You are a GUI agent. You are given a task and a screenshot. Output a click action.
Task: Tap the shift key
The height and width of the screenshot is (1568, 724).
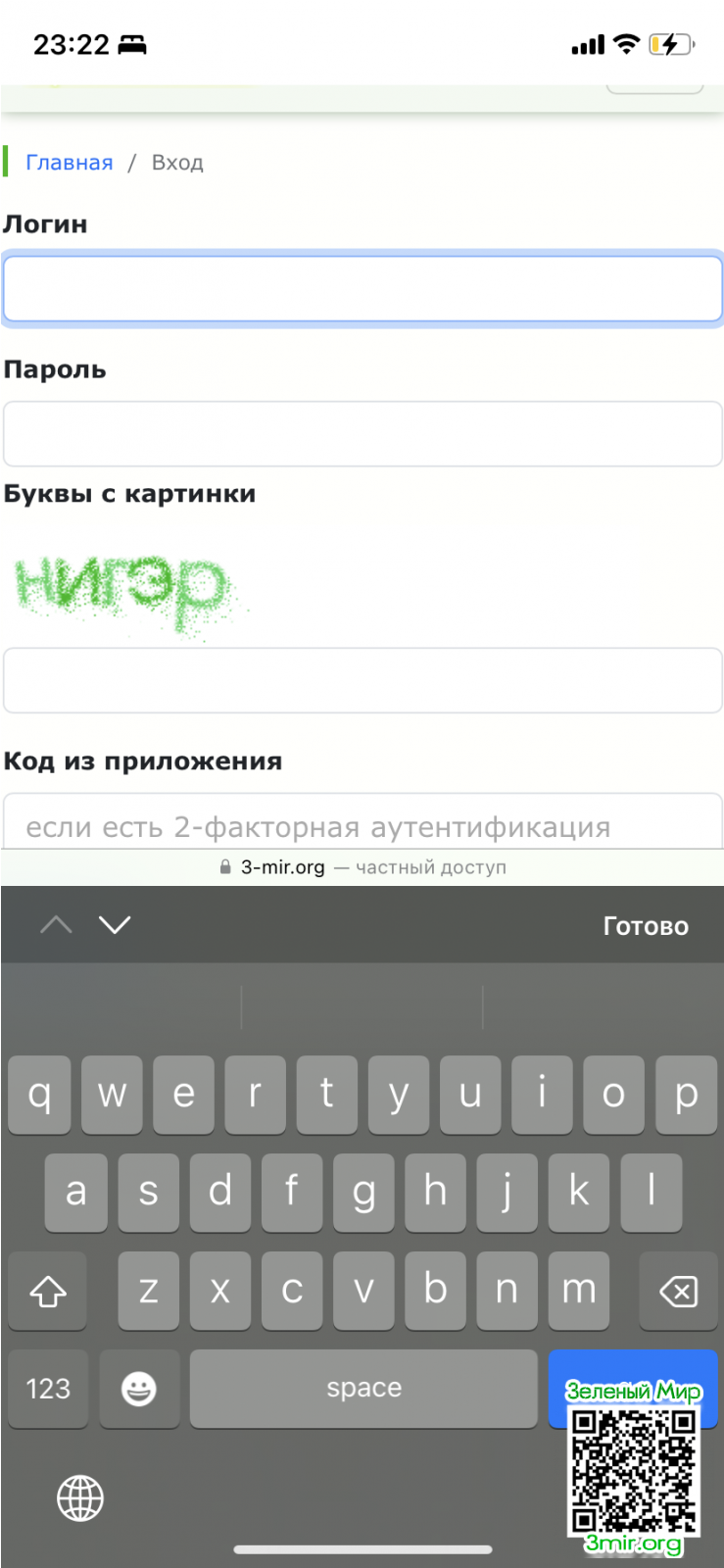point(47,1291)
